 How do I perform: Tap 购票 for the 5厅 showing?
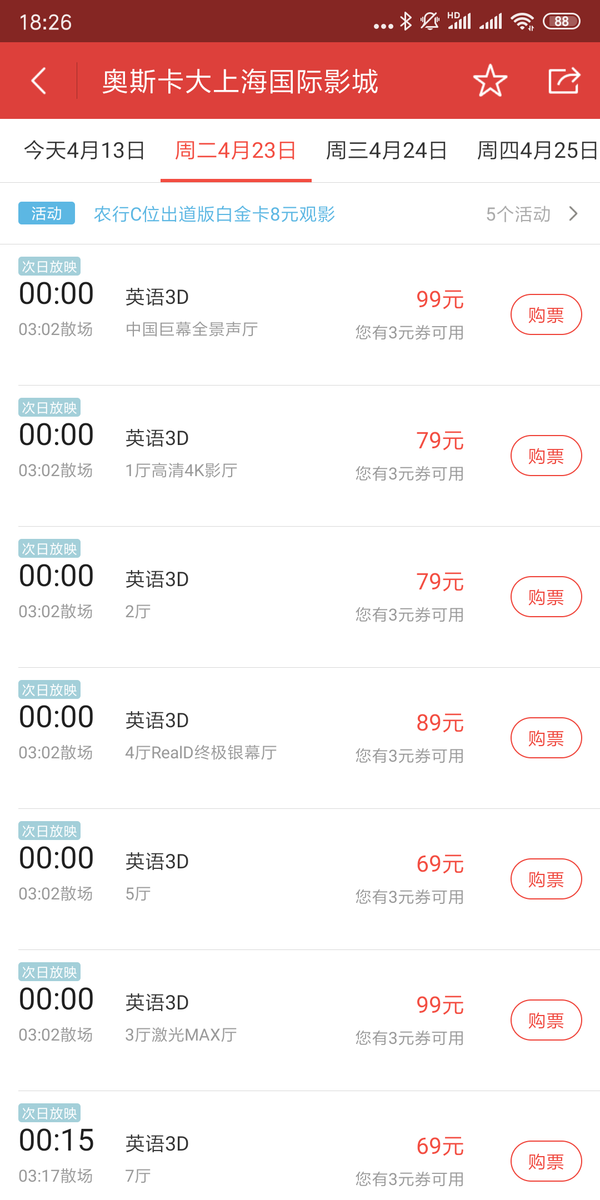[x=546, y=880]
